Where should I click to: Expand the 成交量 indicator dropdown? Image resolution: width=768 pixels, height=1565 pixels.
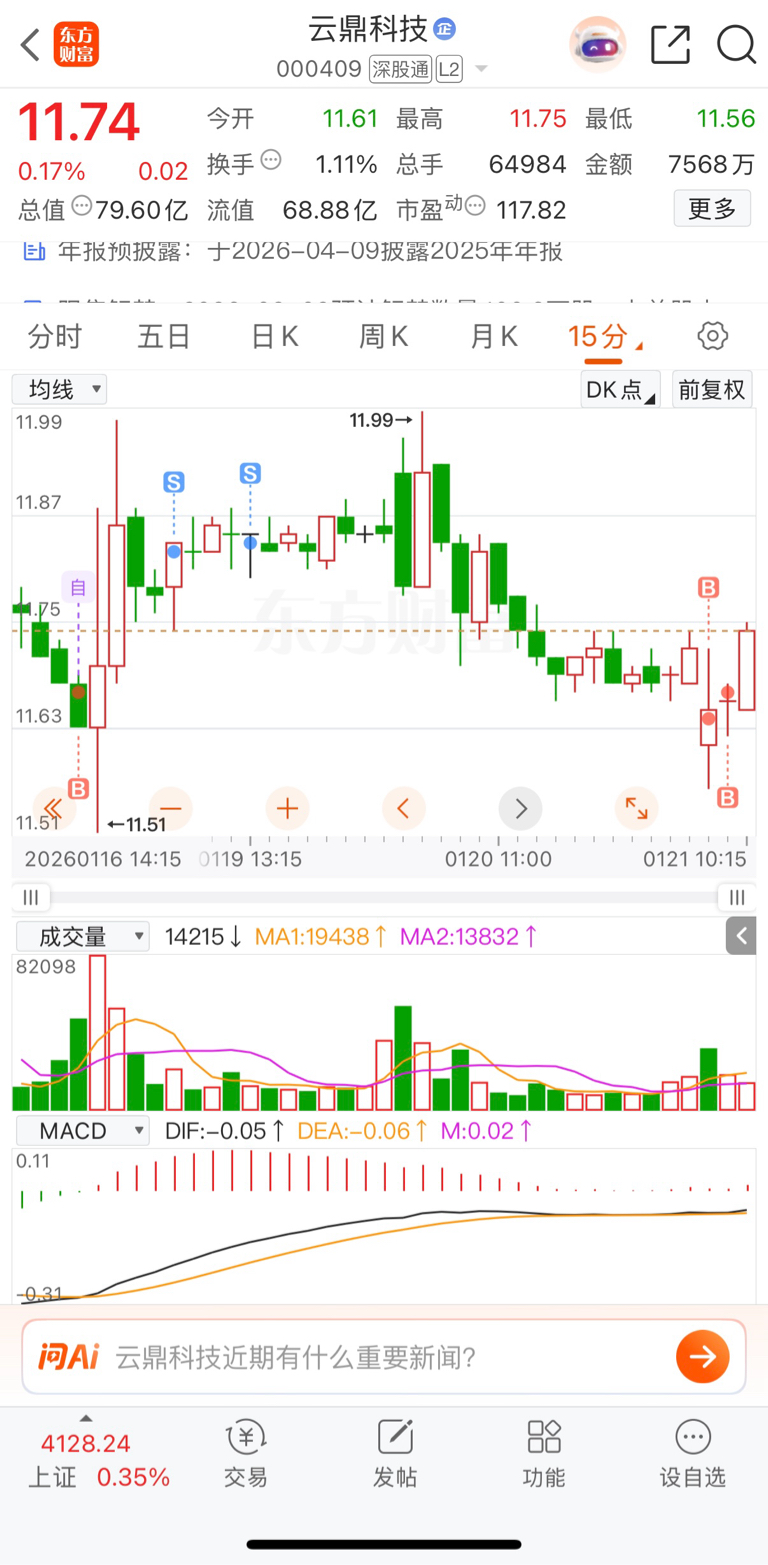click(x=81, y=937)
